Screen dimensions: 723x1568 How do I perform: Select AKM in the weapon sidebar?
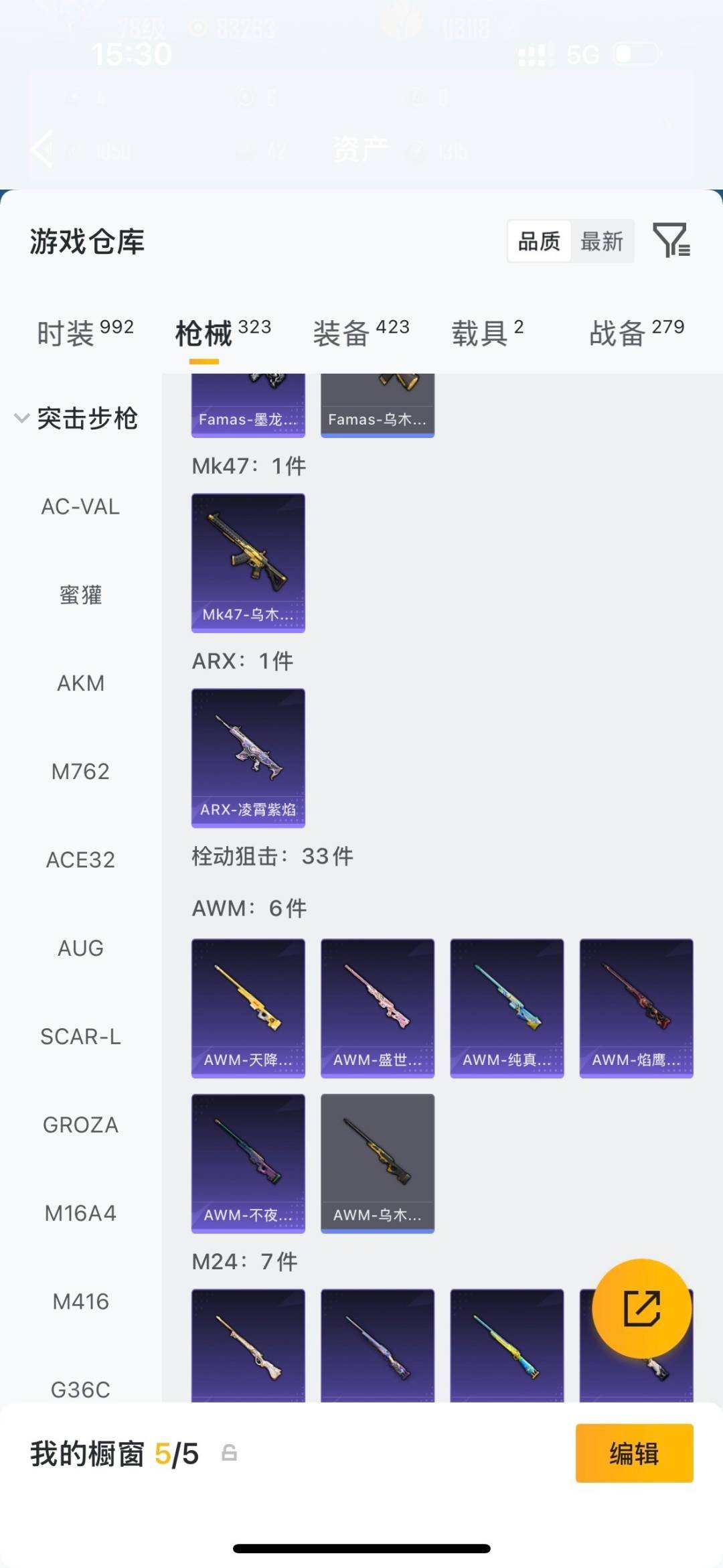click(x=81, y=683)
